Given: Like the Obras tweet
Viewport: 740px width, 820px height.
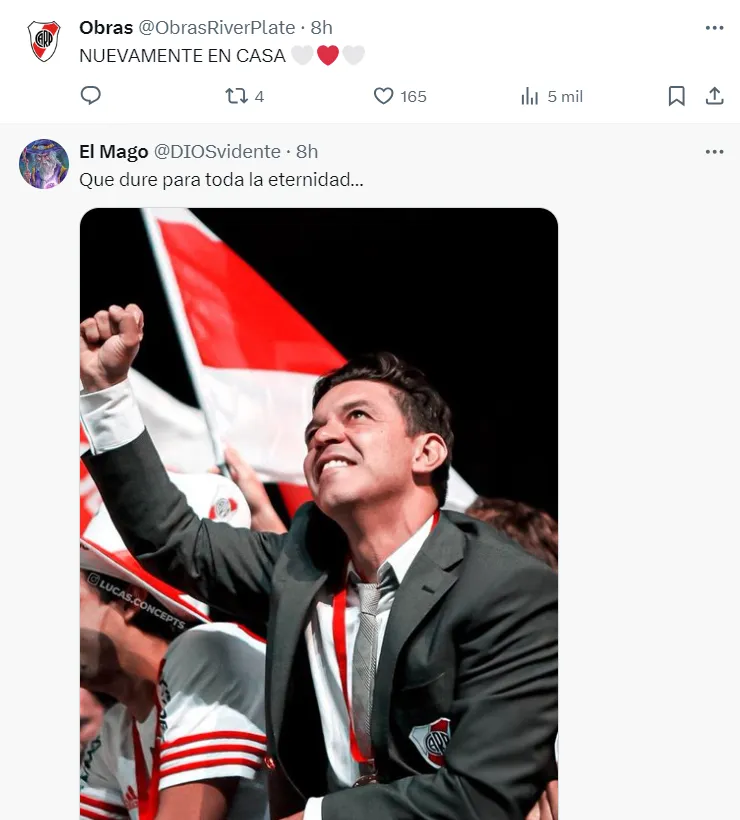Looking at the screenshot, I should (x=384, y=96).
